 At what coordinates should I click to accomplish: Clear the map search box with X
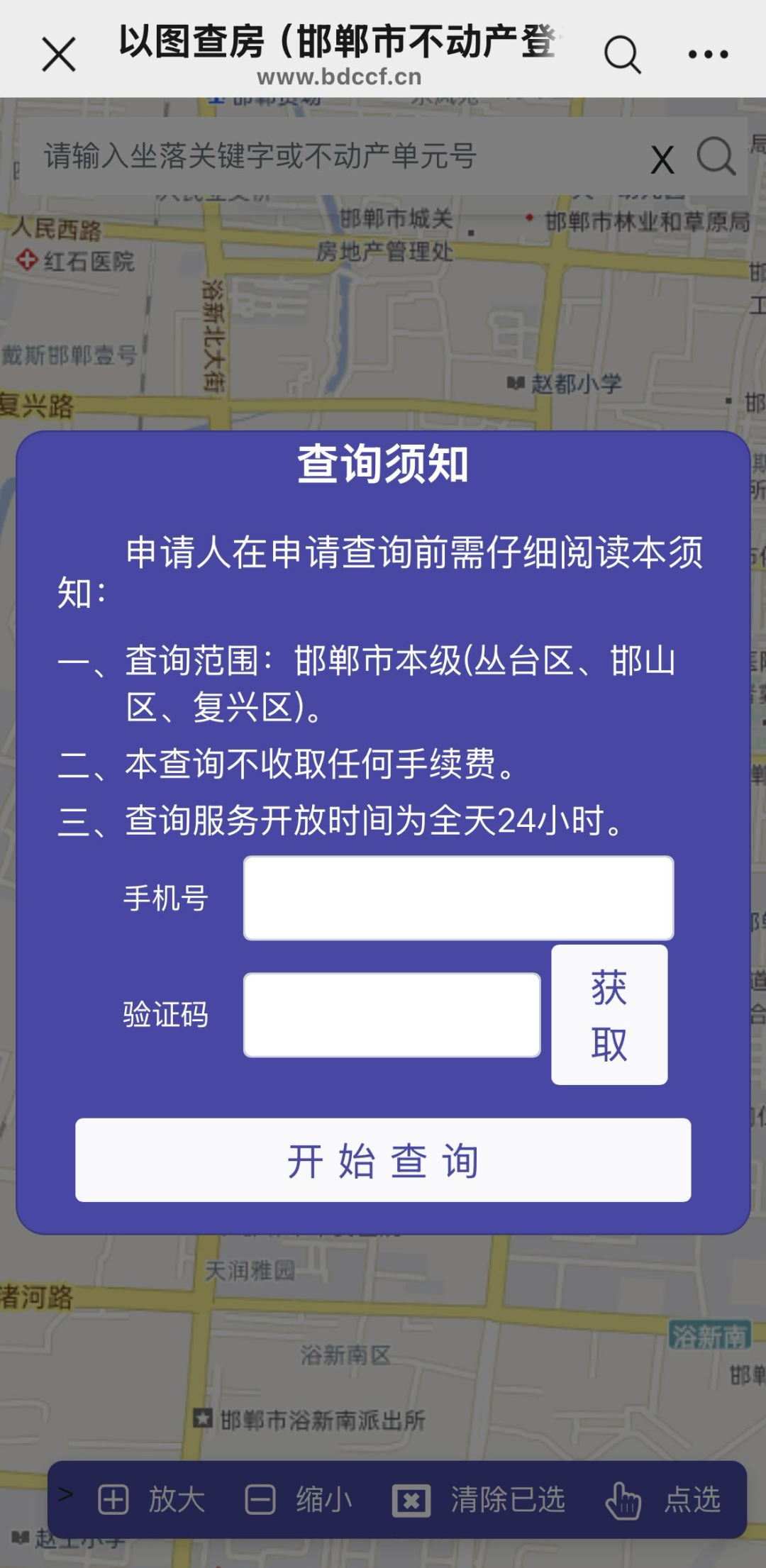point(662,160)
